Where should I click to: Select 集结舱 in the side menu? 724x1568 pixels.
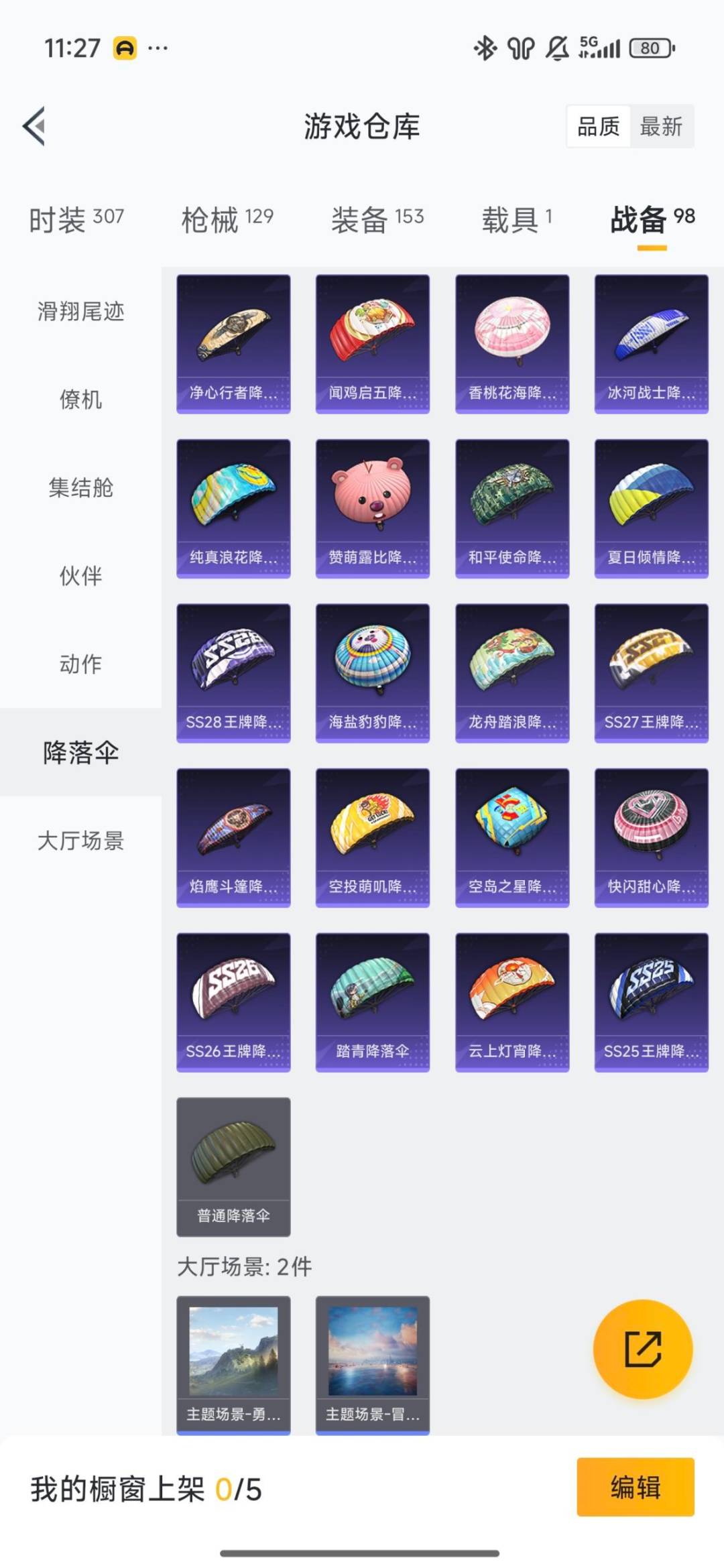(x=80, y=487)
